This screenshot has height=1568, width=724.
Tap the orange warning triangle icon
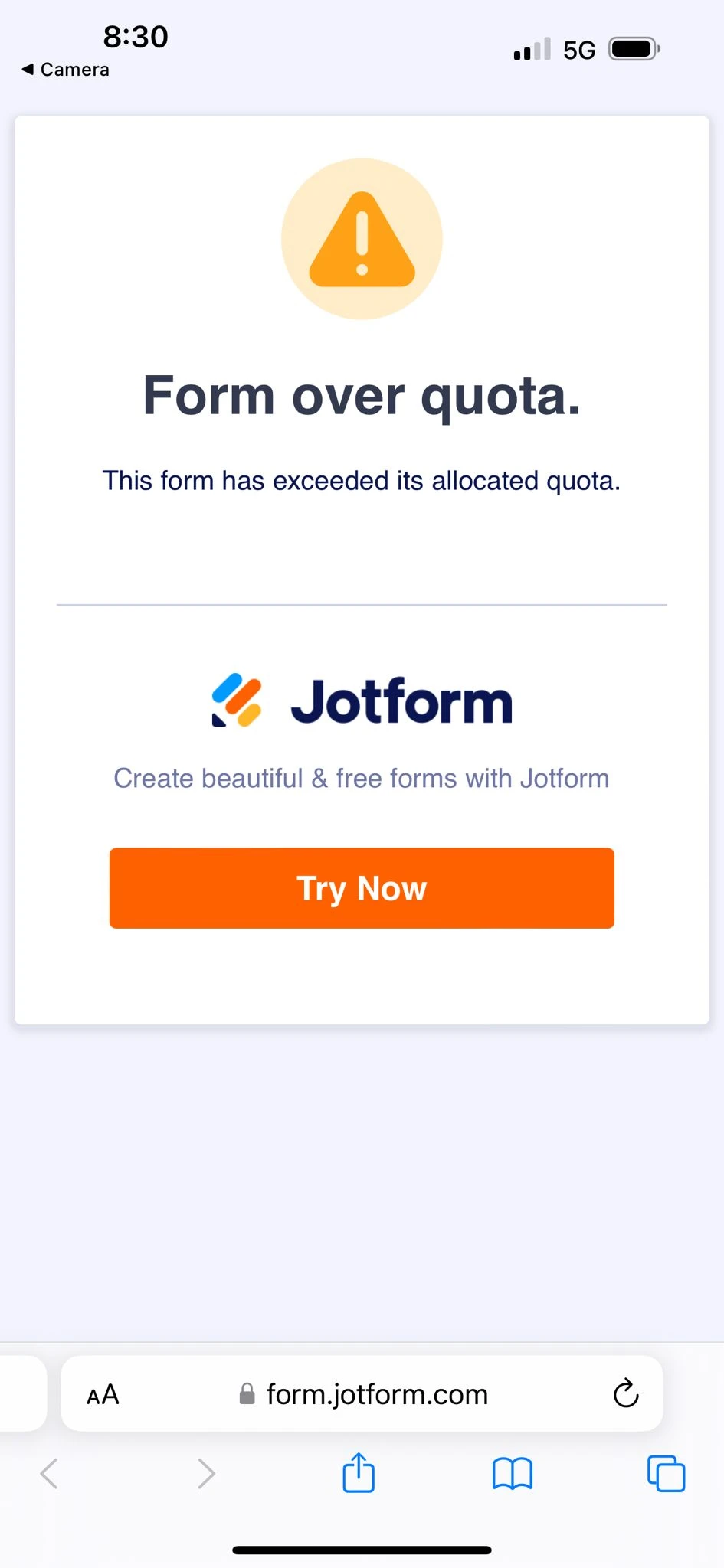(362, 238)
